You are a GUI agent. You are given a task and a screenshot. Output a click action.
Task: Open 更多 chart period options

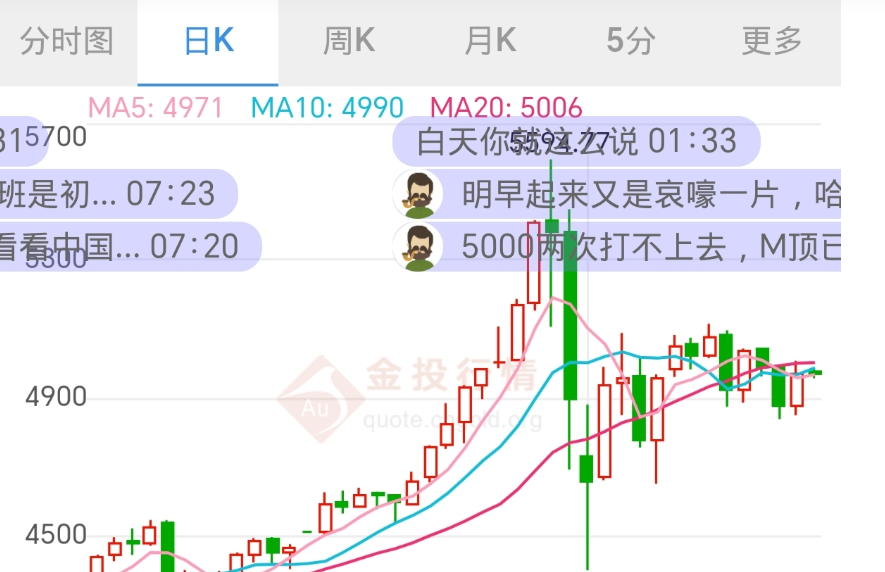(x=771, y=41)
